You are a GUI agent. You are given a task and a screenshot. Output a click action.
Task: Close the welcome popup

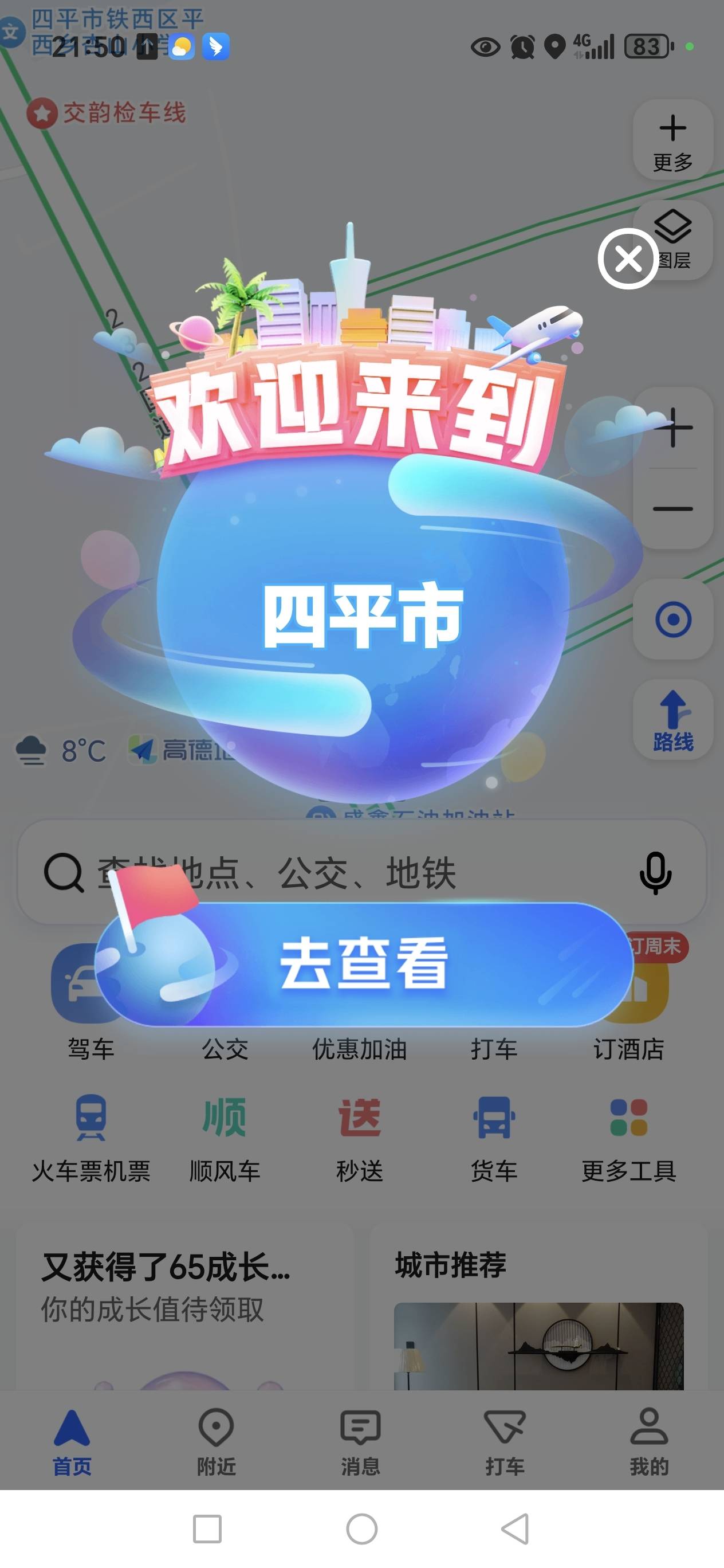628,258
